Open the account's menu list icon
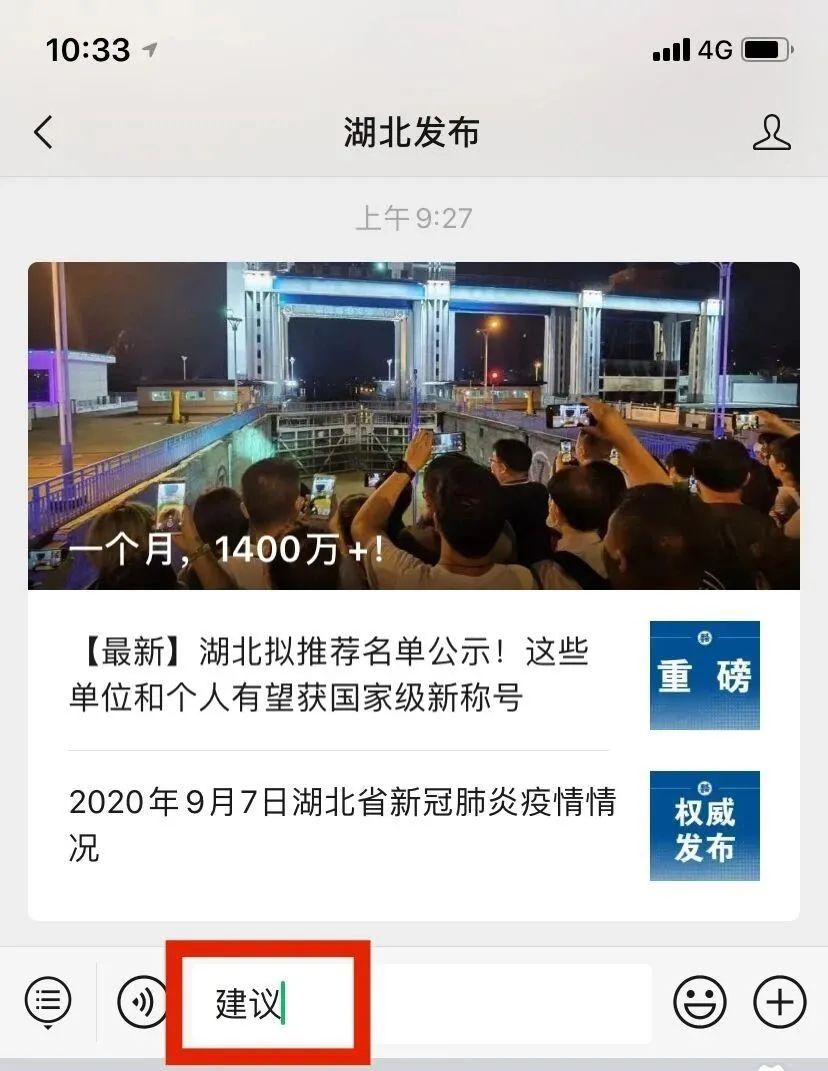Screen dimensions: 828x1071 (48, 1001)
